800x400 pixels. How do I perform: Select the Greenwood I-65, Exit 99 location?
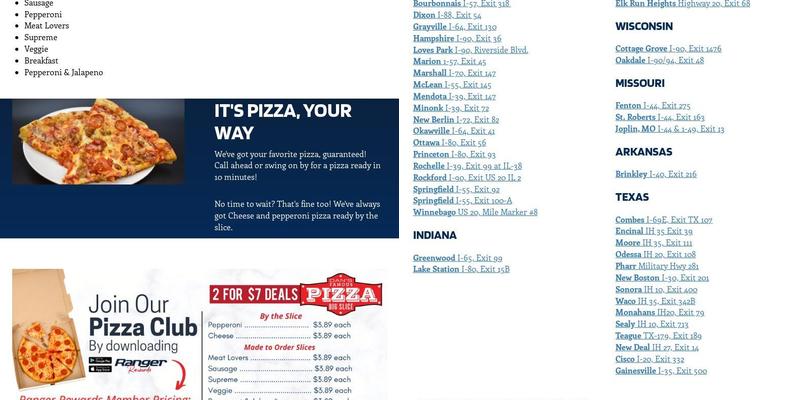click(x=457, y=258)
